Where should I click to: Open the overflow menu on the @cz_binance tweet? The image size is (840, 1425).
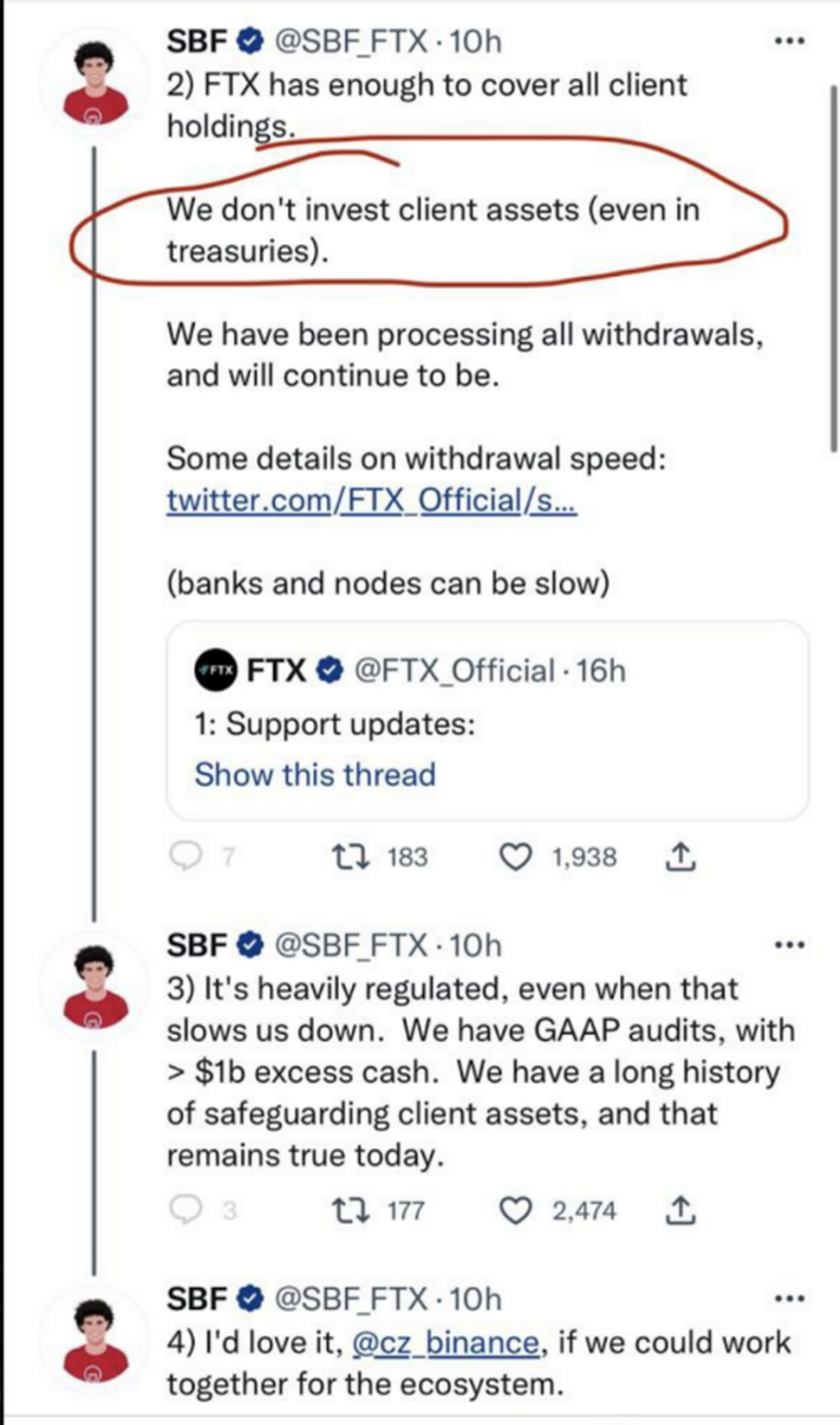[789, 1299]
